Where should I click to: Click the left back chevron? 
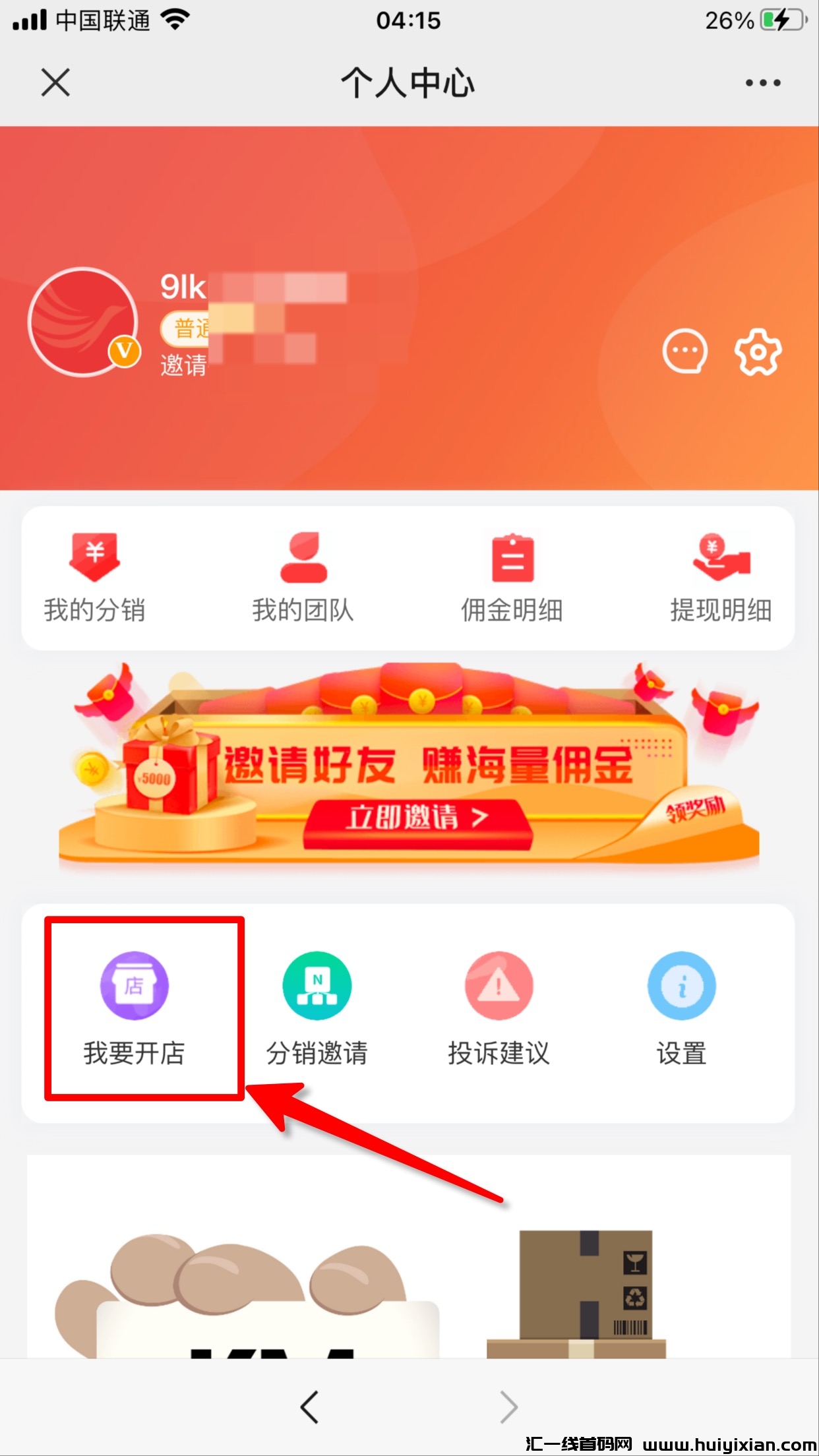(310, 1407)
